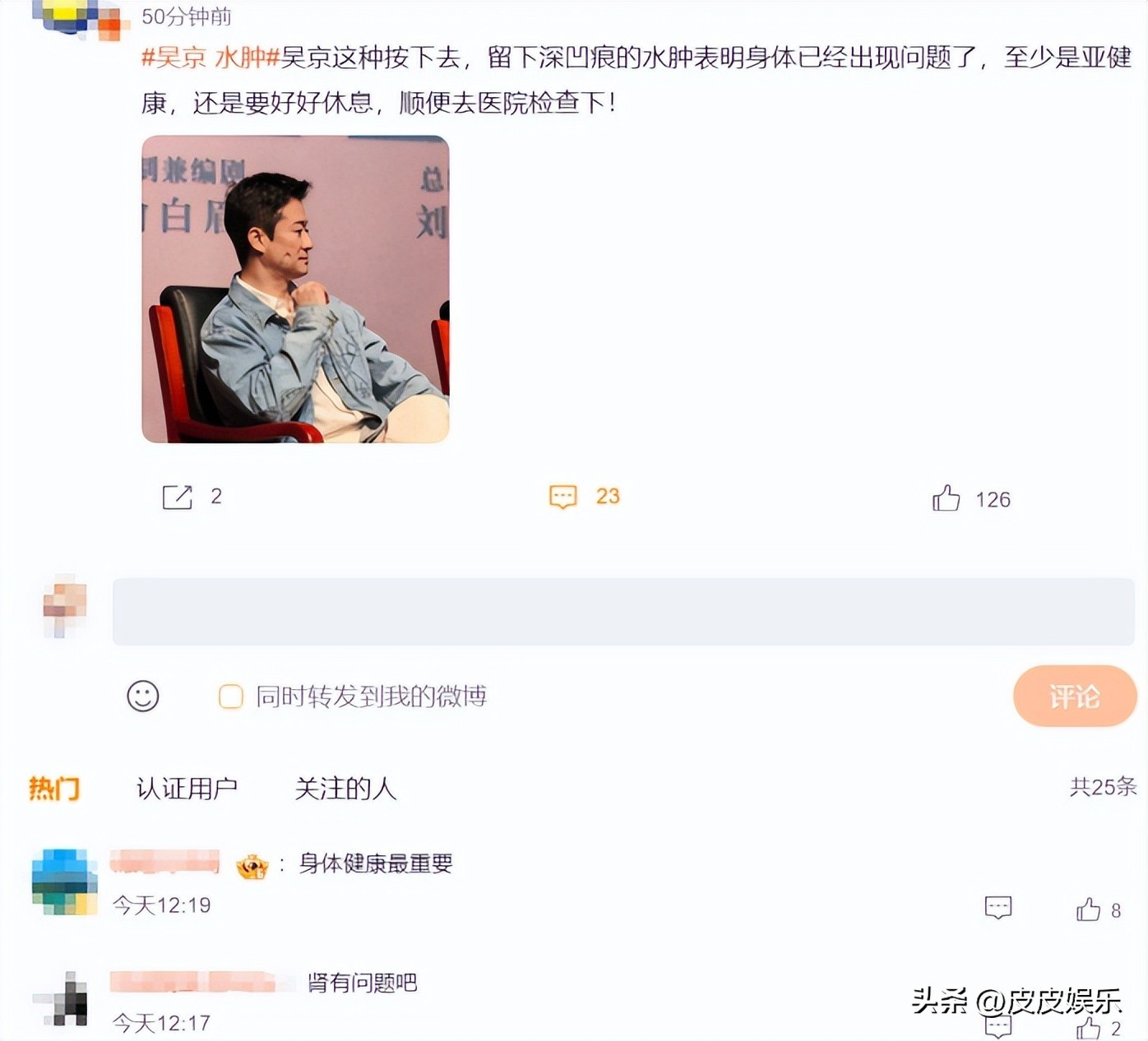Reply to the 身体健康最重要 comment

998,908
